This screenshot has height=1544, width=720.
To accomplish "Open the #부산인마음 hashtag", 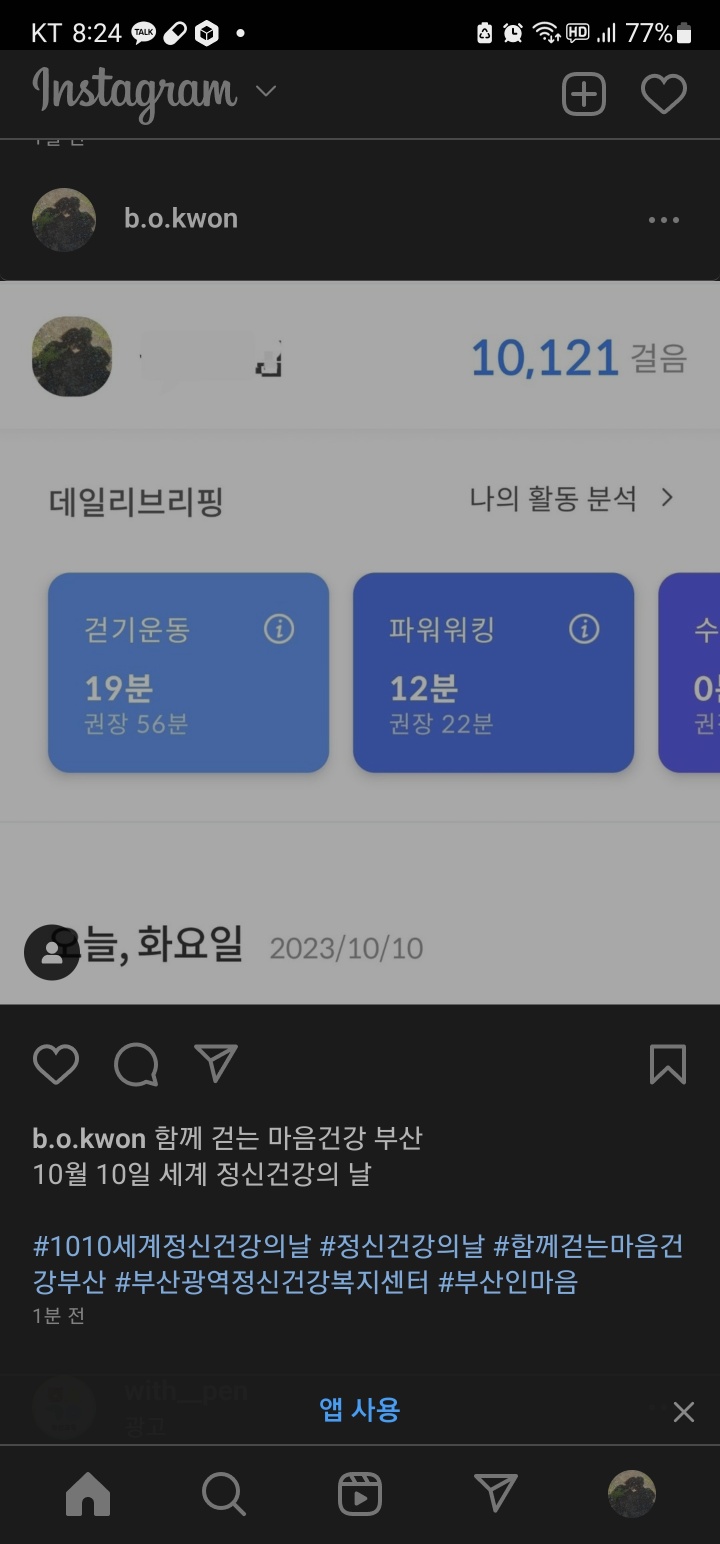I will click(x=508, y=1282).
